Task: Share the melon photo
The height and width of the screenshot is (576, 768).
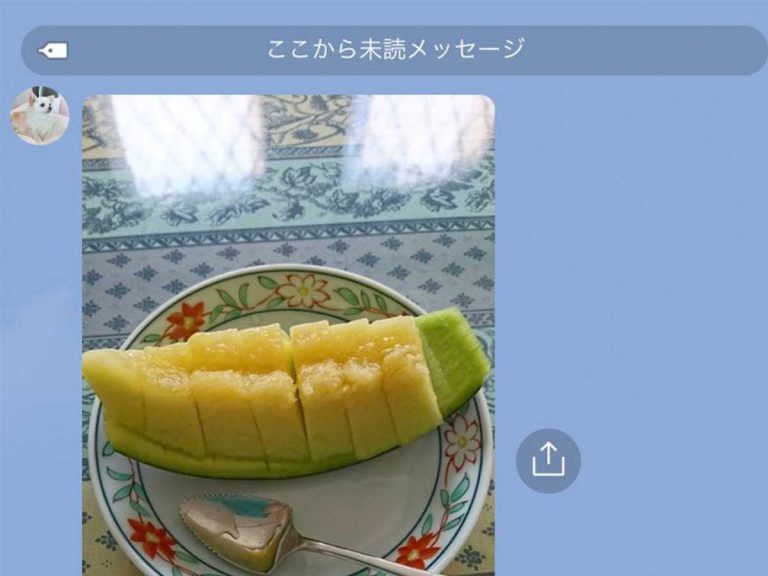Action: point(548,460)
